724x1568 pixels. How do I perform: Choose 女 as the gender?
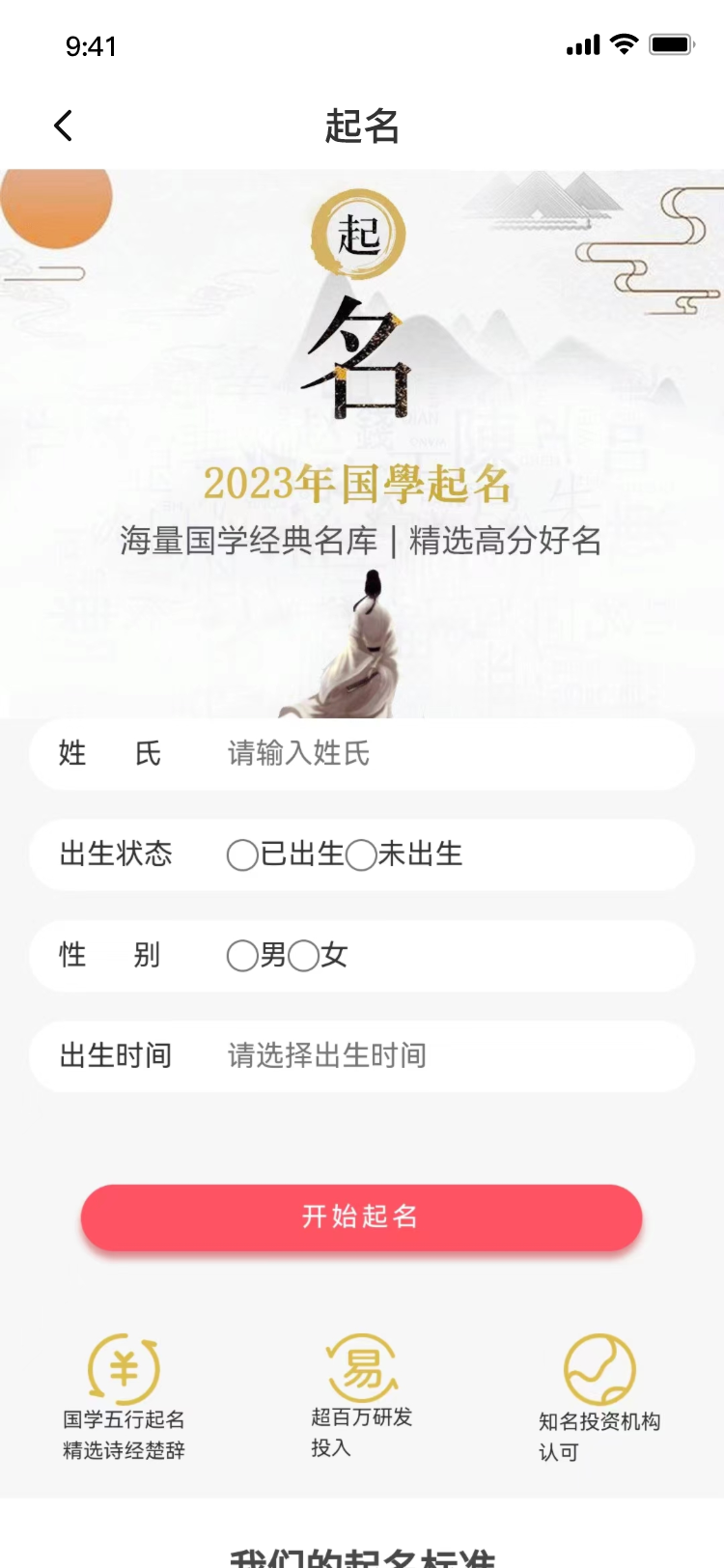pos(303,956)
